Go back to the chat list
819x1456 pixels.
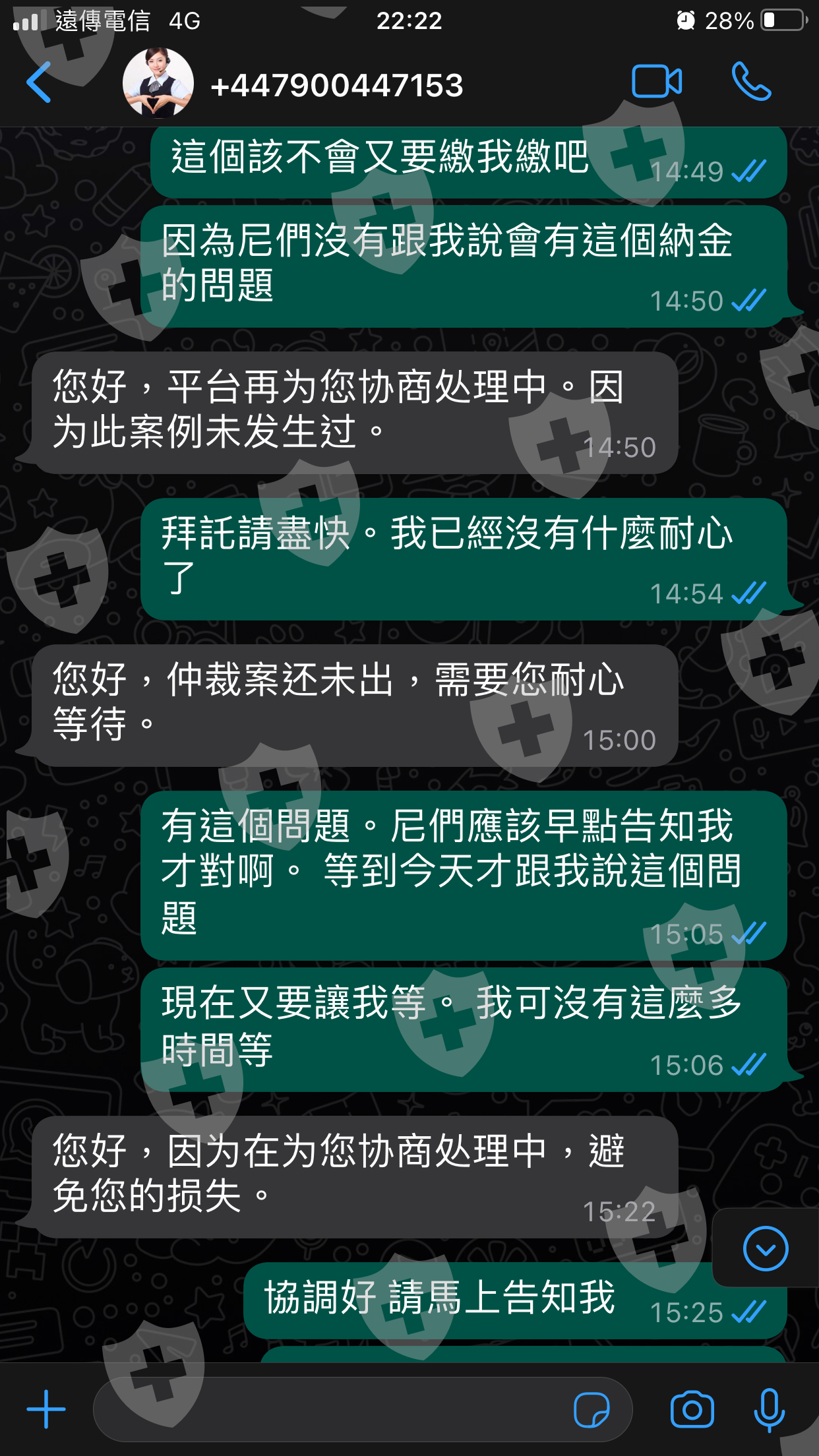tap(39, 83)
